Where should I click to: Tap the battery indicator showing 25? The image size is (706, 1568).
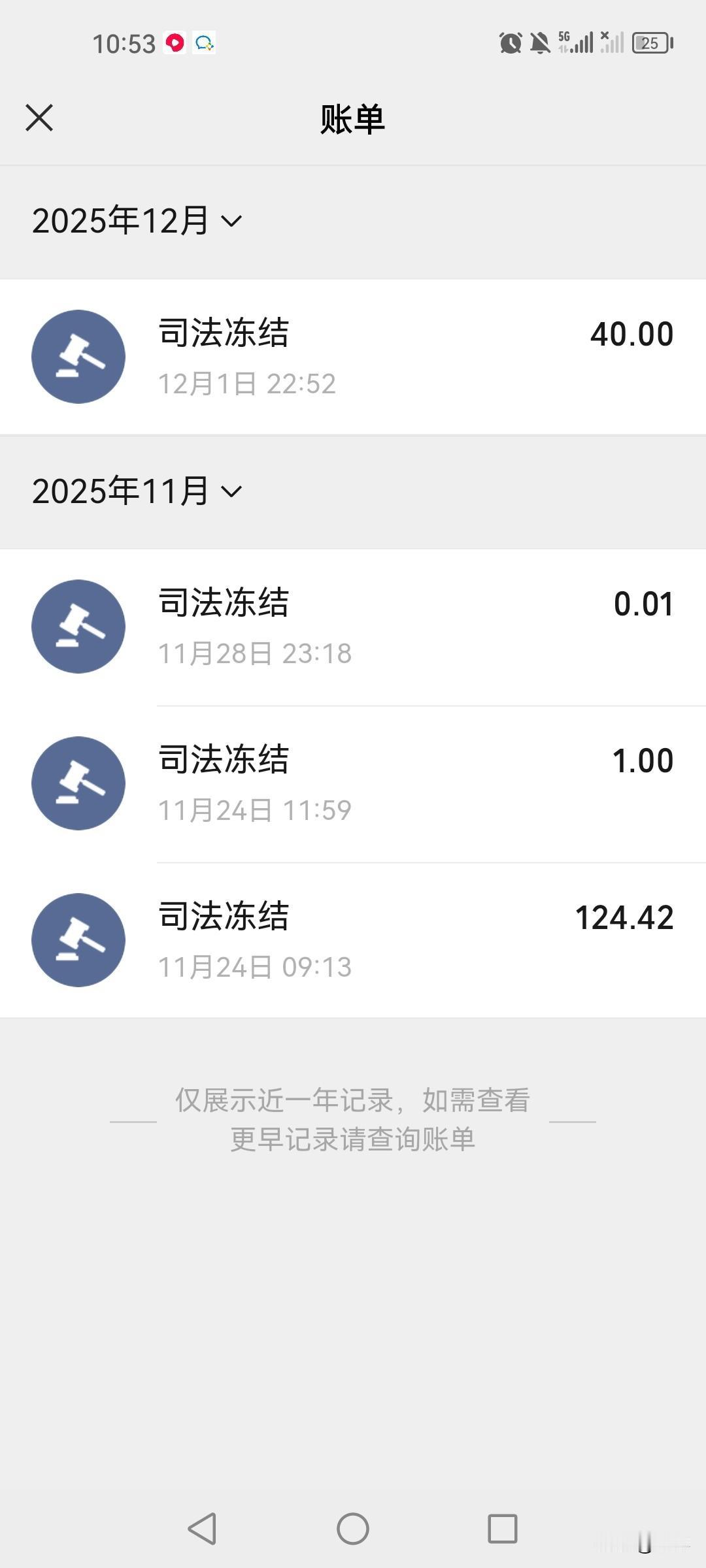[x=650, y=42]
